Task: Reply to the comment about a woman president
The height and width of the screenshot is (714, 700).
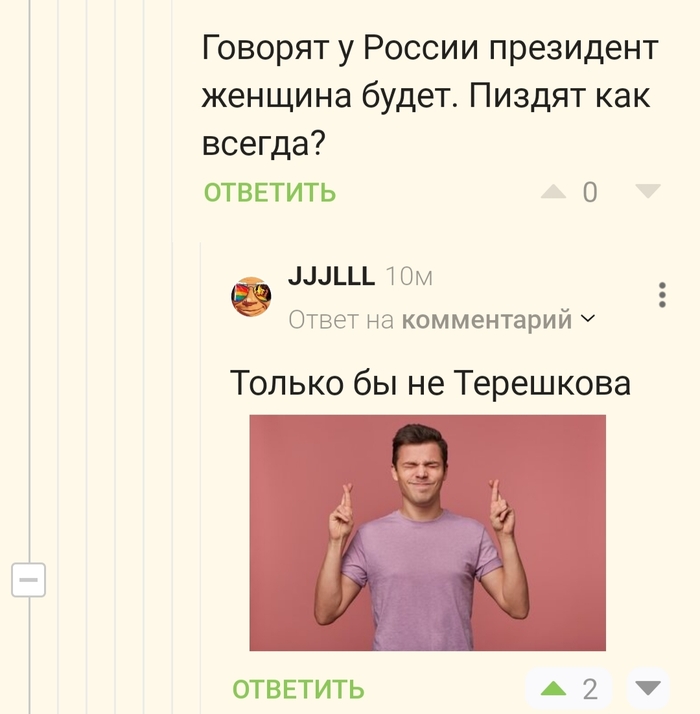Action: 269,192
